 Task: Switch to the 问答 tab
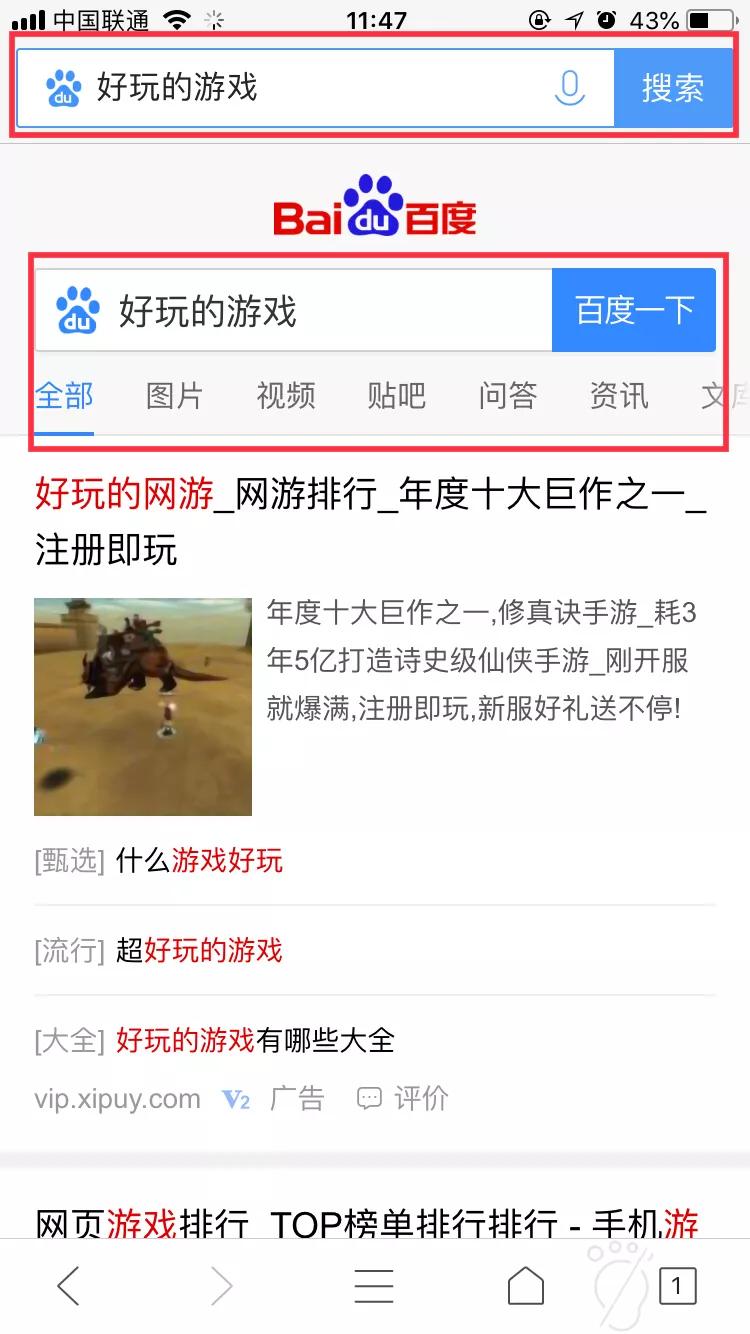point(507,396)
